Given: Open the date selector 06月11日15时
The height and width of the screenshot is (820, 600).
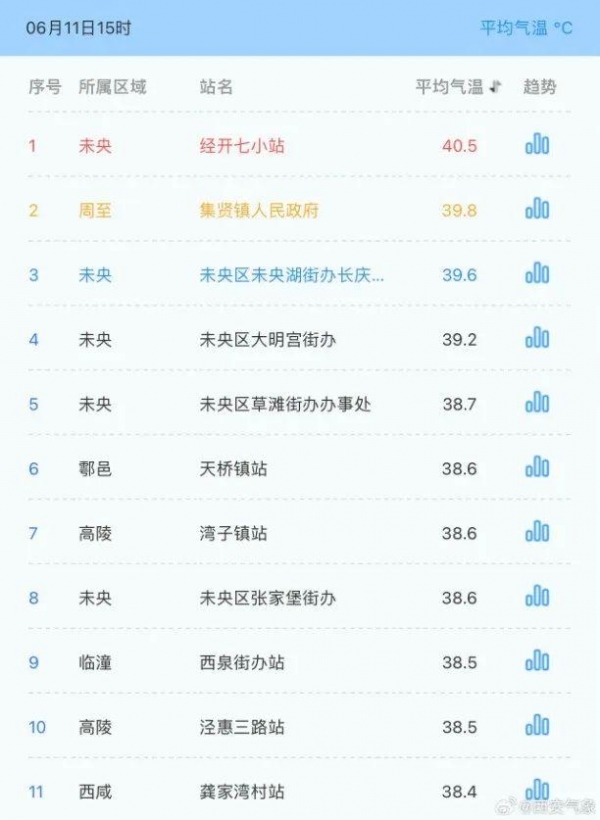Looking at the screenshot, I should [80, 28].
